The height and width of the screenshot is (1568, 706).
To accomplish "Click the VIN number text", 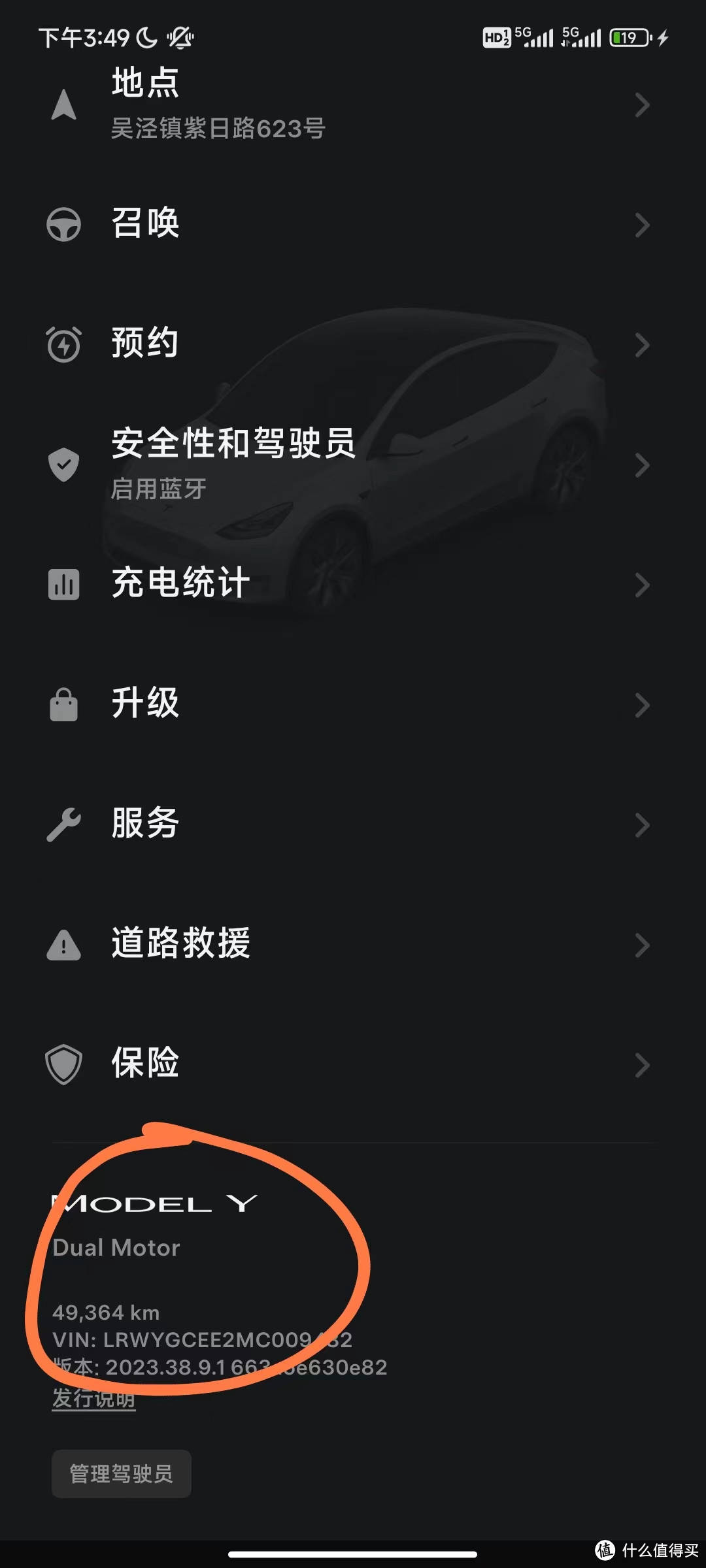I will 203,1340.
